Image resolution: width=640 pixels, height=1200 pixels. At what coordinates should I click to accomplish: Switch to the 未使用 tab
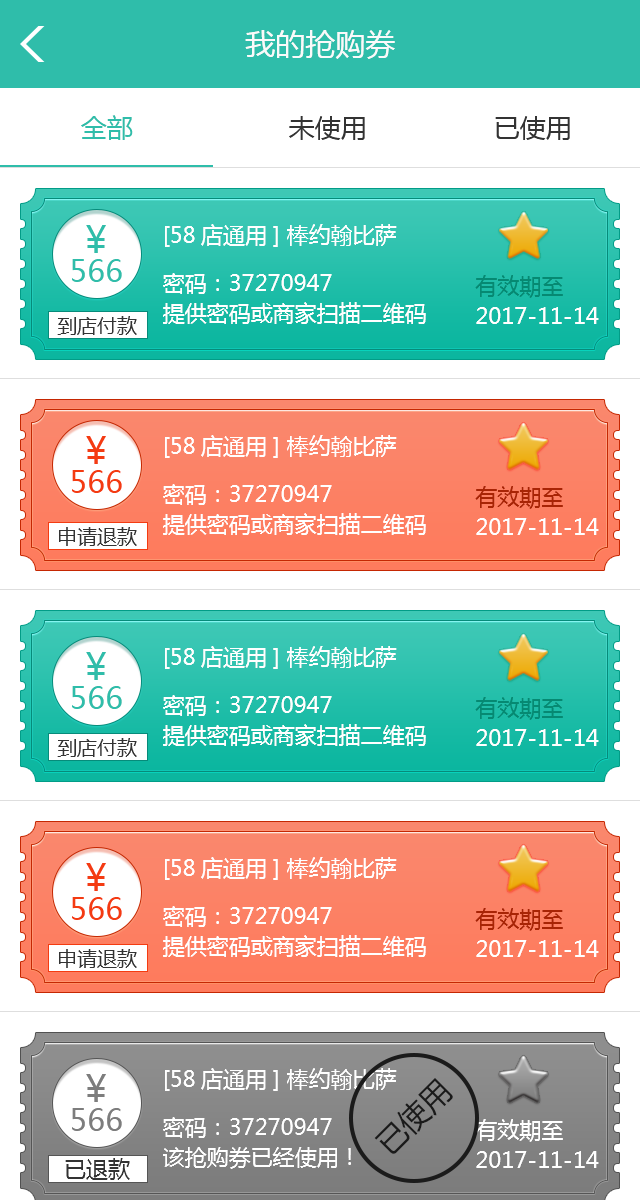[x=327, y=128]
